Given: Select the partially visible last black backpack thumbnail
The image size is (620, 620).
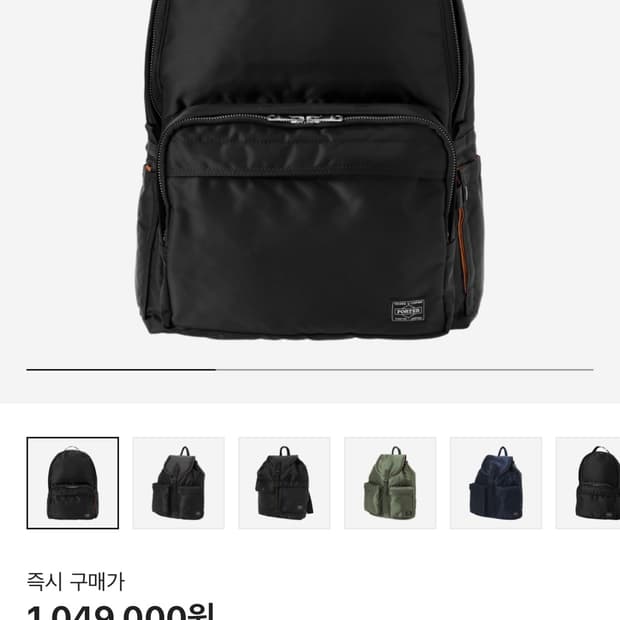Looking at the screenshot, I should pos(588,483).
